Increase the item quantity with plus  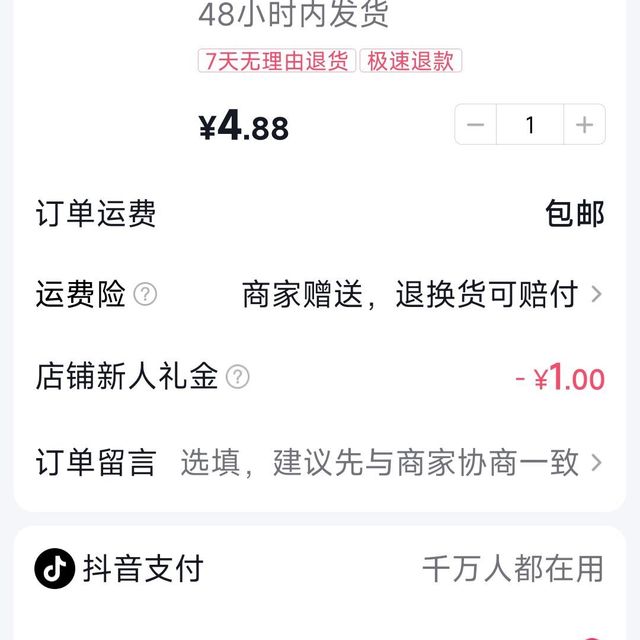point(585,125)
